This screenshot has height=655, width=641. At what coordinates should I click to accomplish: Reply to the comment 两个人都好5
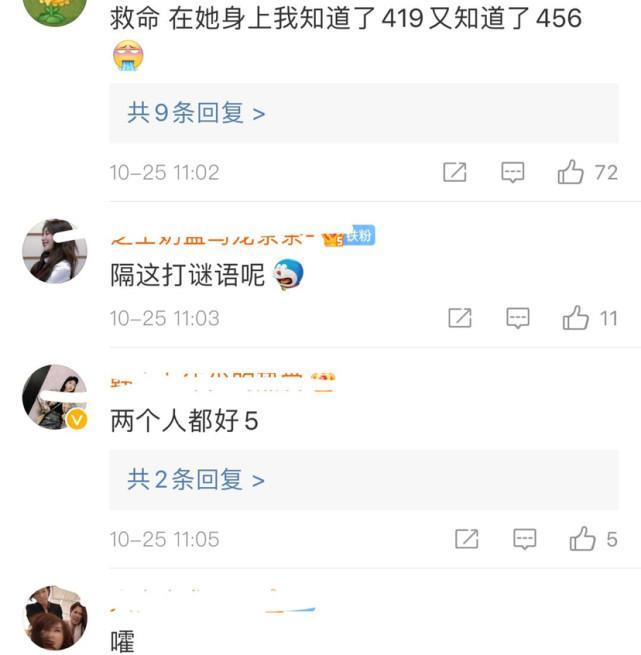524,539
